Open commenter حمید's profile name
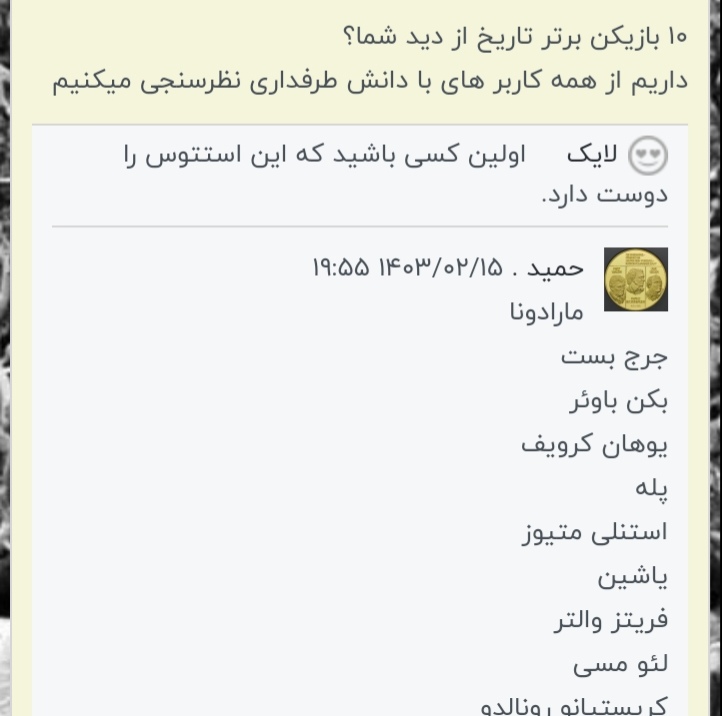The width and height of the screenshot is (722, 716). point(556,268)
